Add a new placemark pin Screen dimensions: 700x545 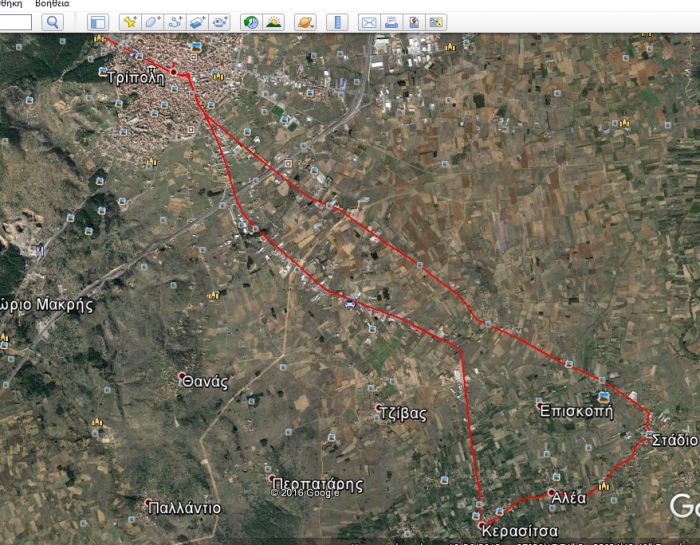pyautogui.click(x=130, y=21)
